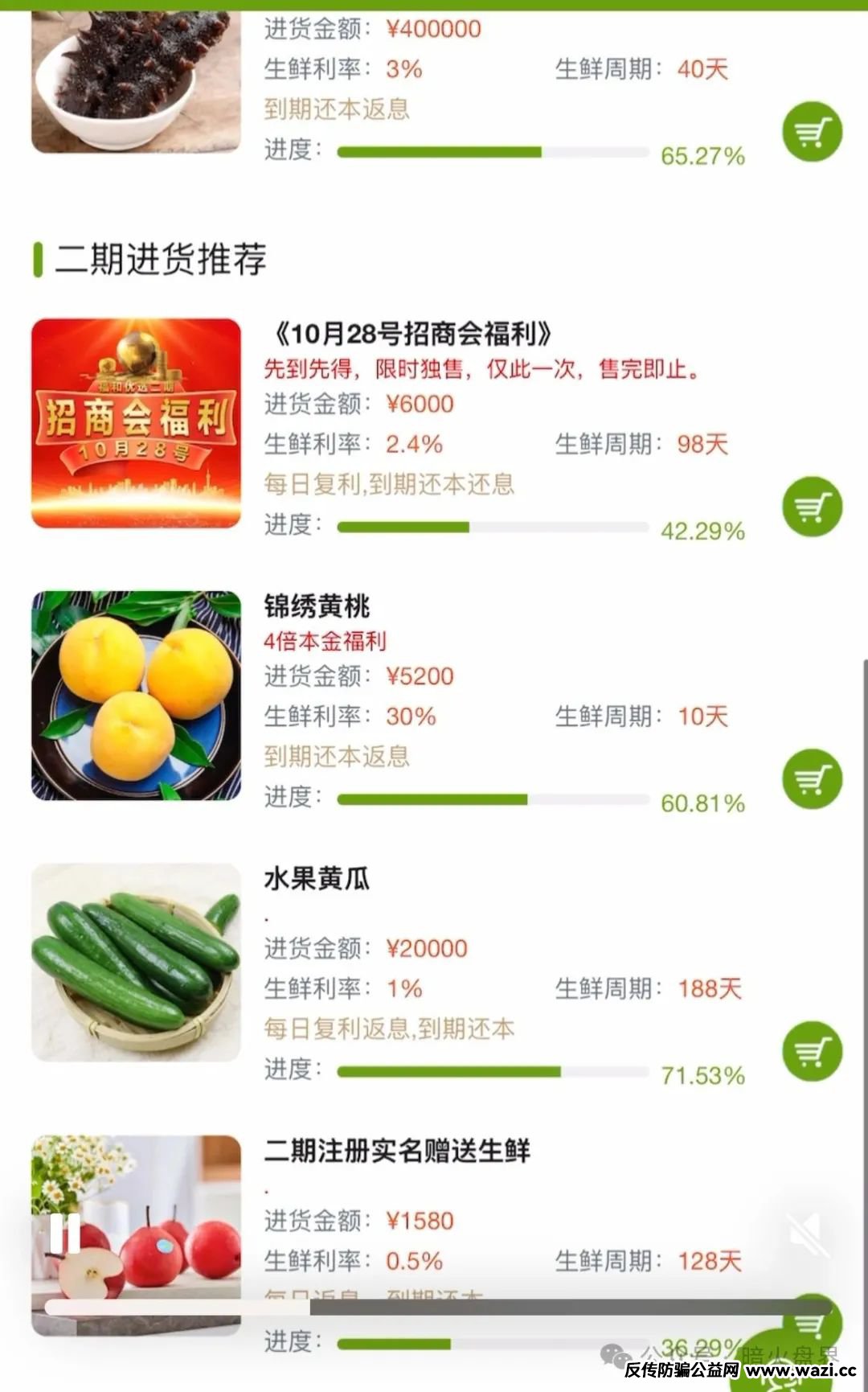Viewport: 868px width, 1392px height.
Task: Pause the playing video
Action: pyautogui.click(x=64, y=1233)
